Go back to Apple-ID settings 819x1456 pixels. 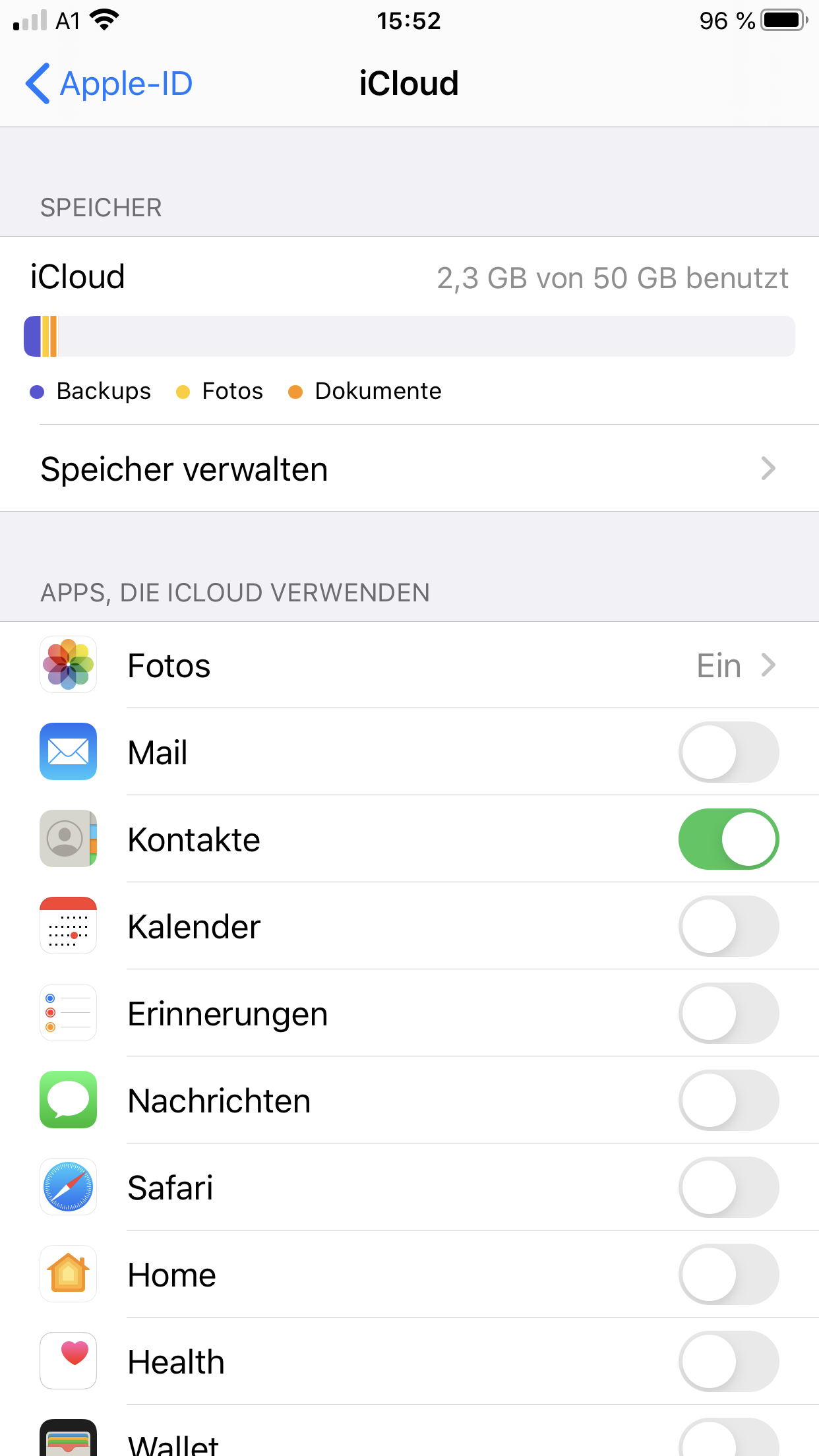(109, 84)
